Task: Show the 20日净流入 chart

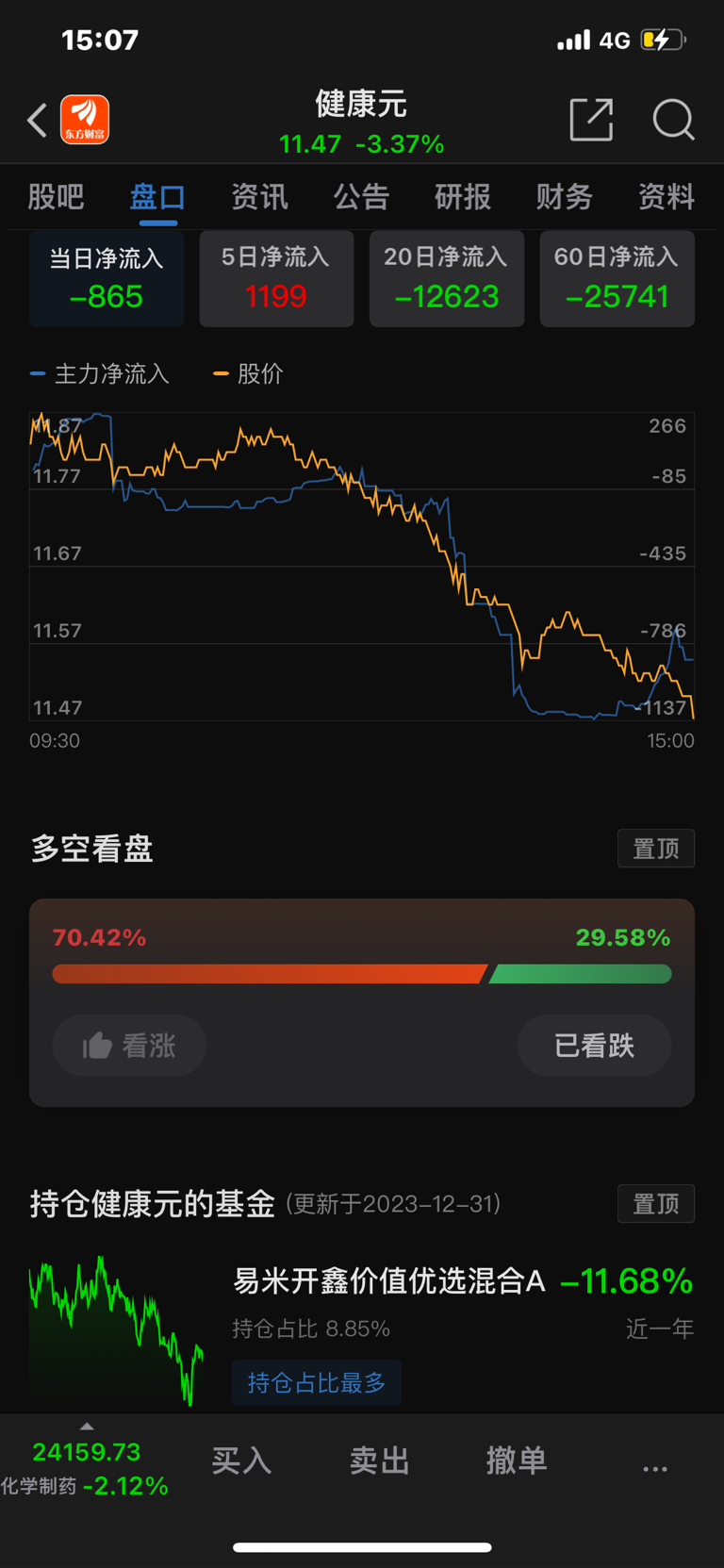Action: tap(447, 279)
